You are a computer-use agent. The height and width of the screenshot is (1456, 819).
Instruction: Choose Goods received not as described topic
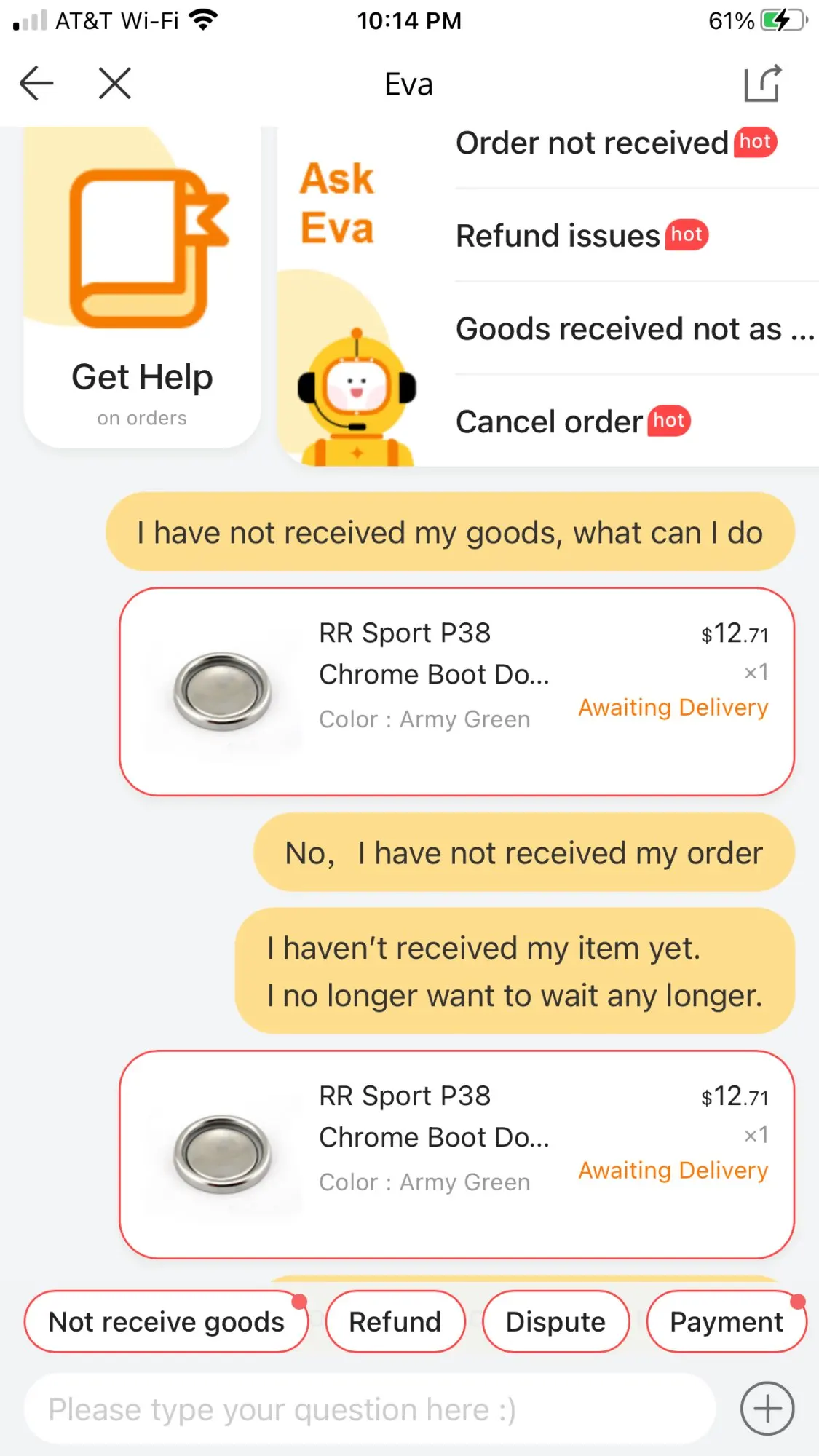633,329
